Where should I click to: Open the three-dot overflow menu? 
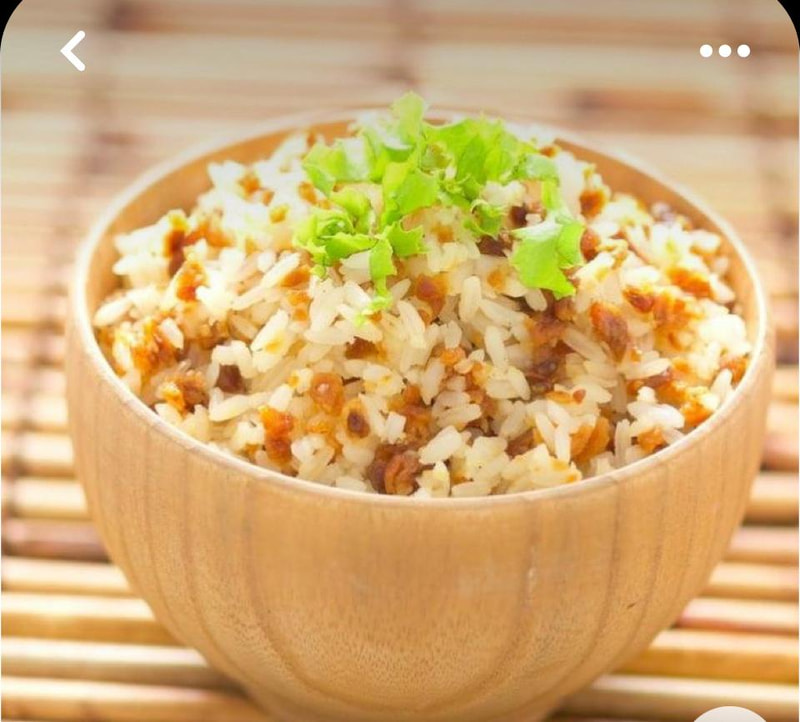click(725, 51)
